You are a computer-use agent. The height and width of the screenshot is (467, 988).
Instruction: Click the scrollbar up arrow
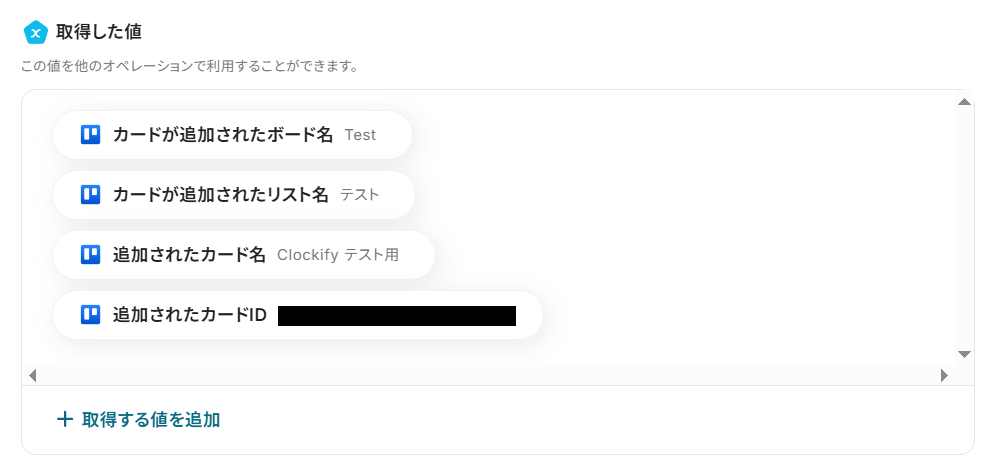click(964, 102)
